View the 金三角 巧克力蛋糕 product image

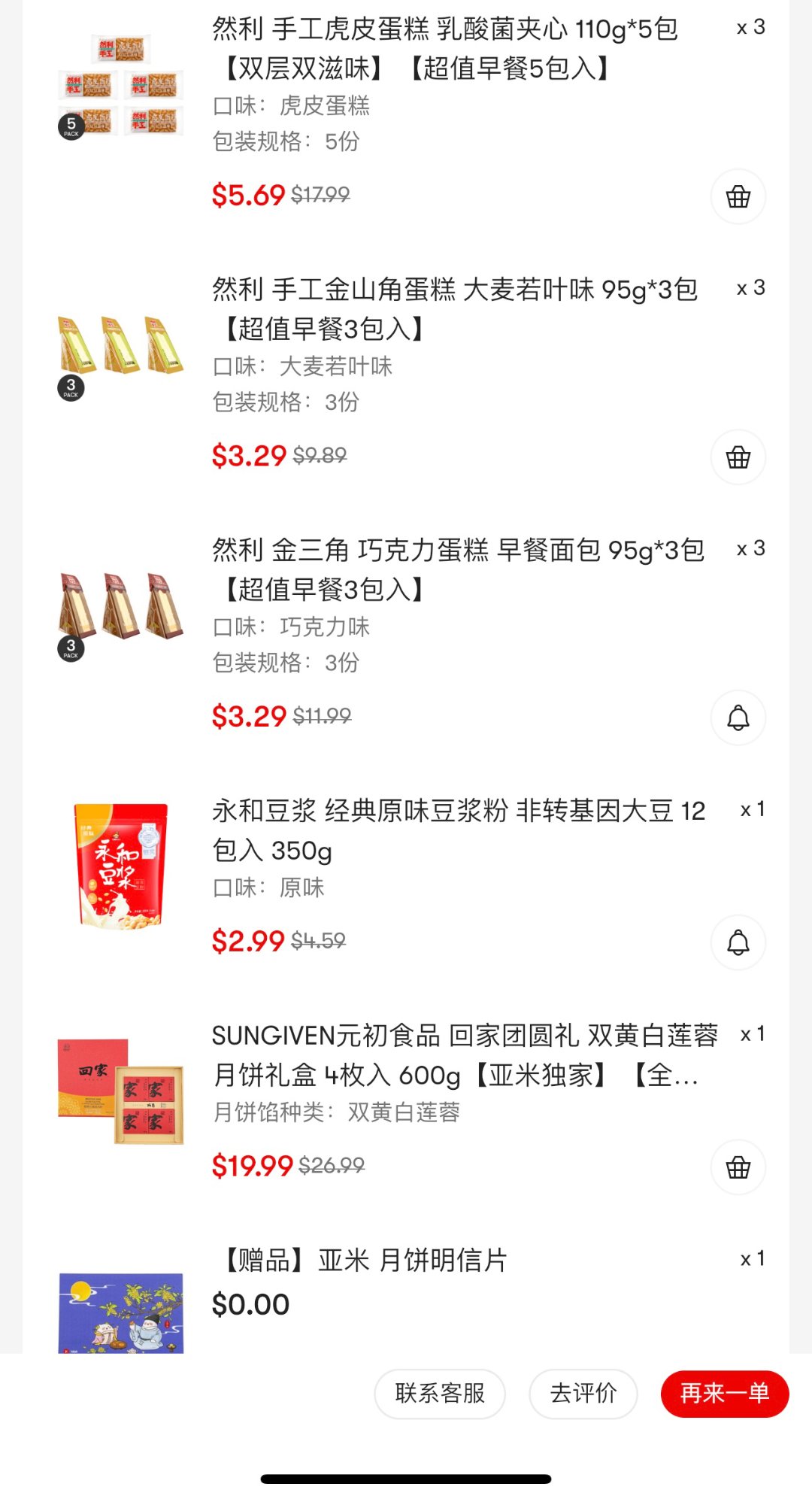120,606
